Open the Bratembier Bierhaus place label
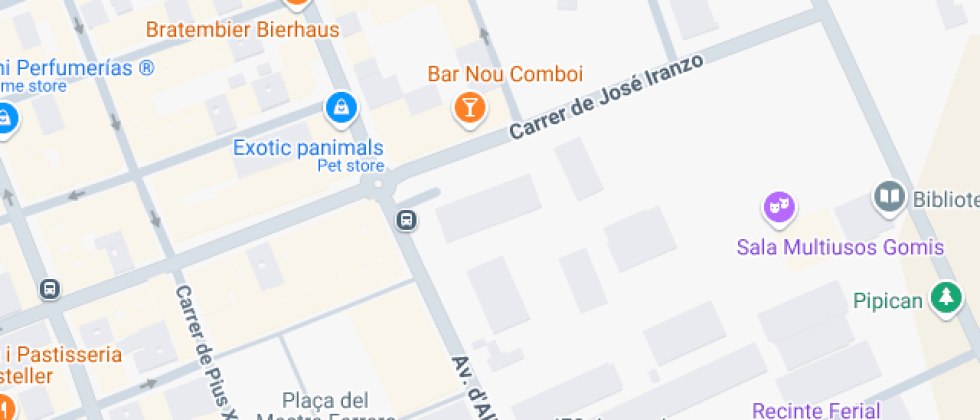The image size is (980, 420). pos(242,29)
